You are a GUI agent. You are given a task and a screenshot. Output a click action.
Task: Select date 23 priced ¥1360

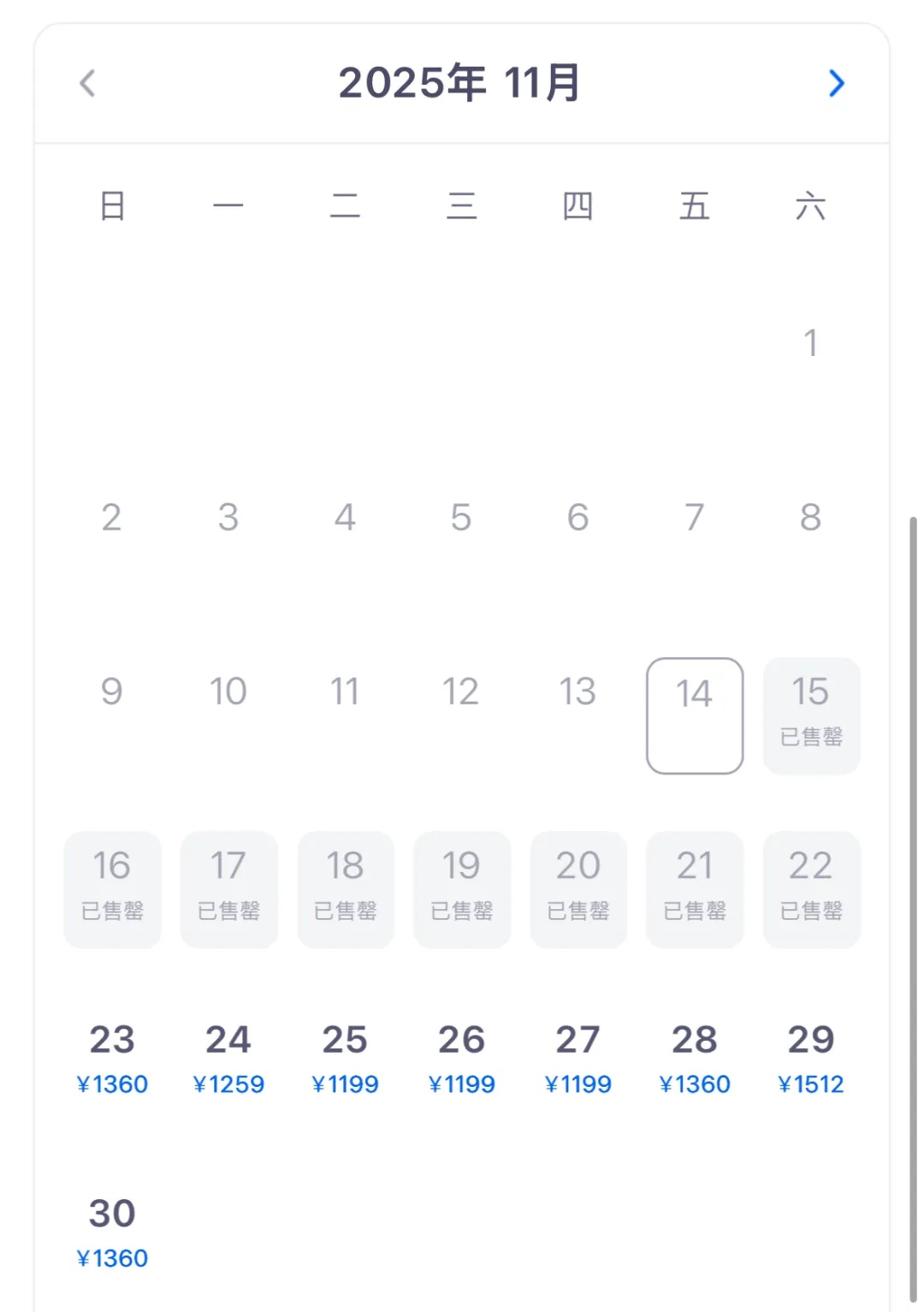tap(112, 1057)
